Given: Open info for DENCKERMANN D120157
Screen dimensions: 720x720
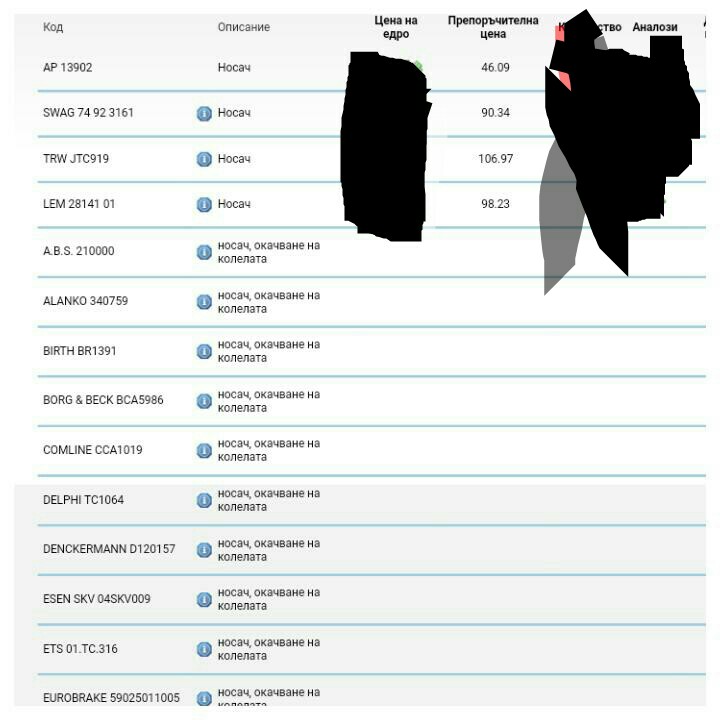Looking at the screenshot, I should coord(204,550).
